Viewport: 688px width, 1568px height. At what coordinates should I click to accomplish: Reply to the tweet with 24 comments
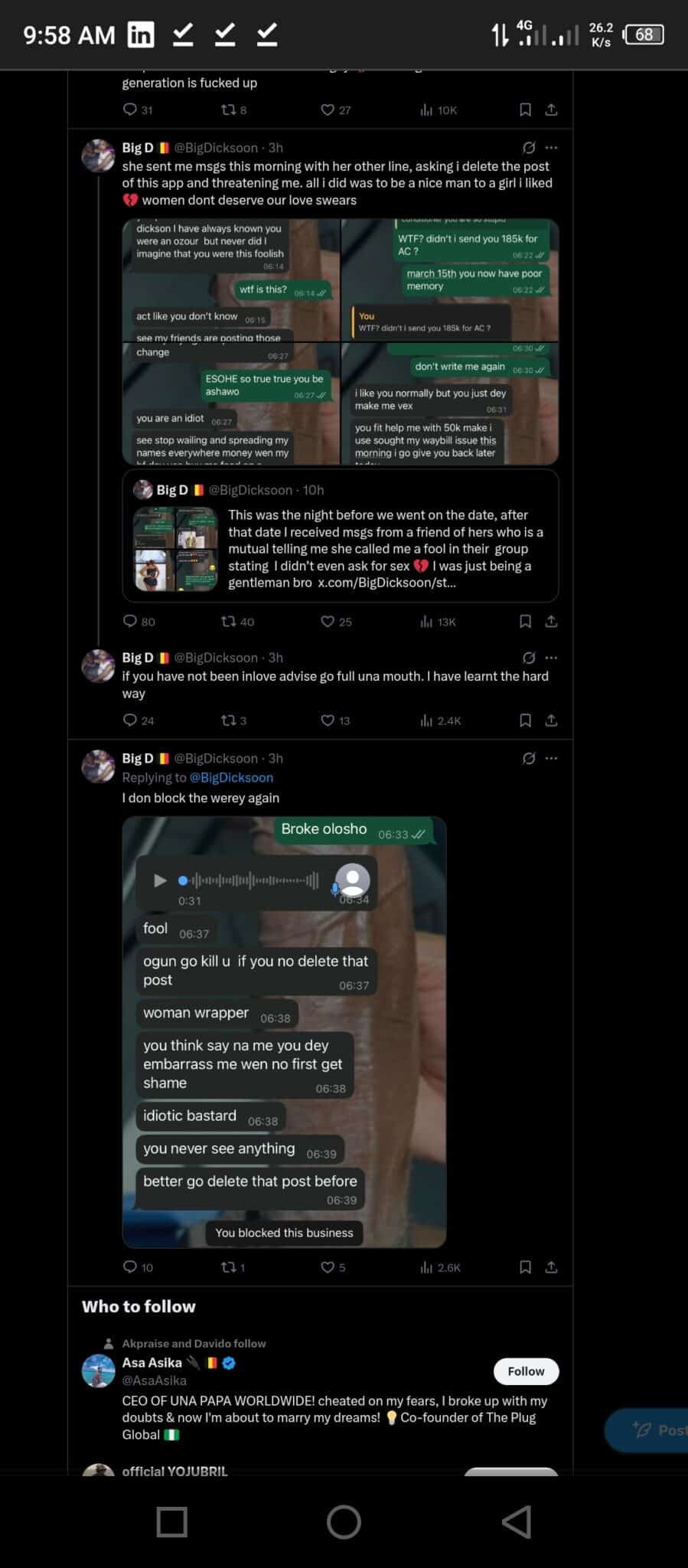(130, 720)
